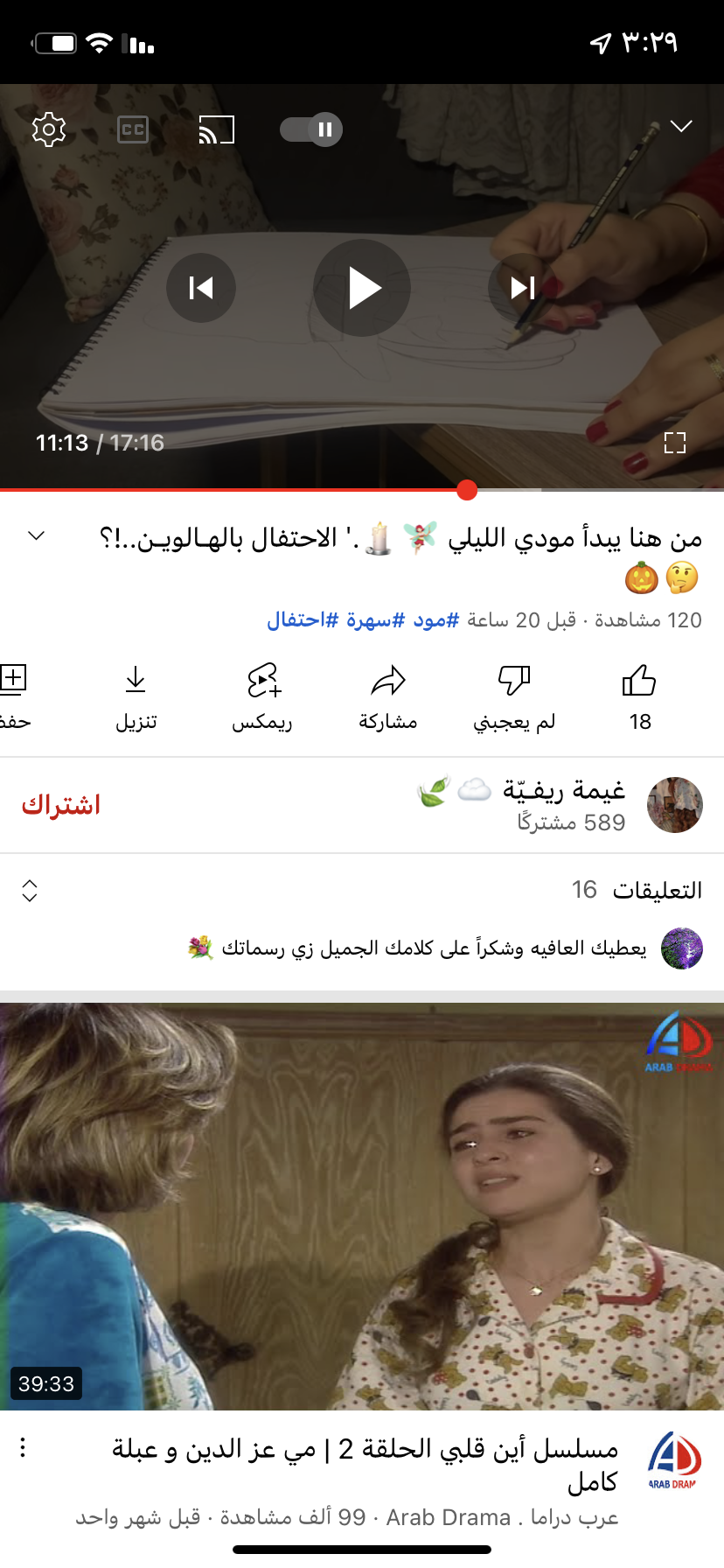The width and height of the screenshot is (724, 1568).
Task: Dislike this video
Action: [x=514, y=696]
